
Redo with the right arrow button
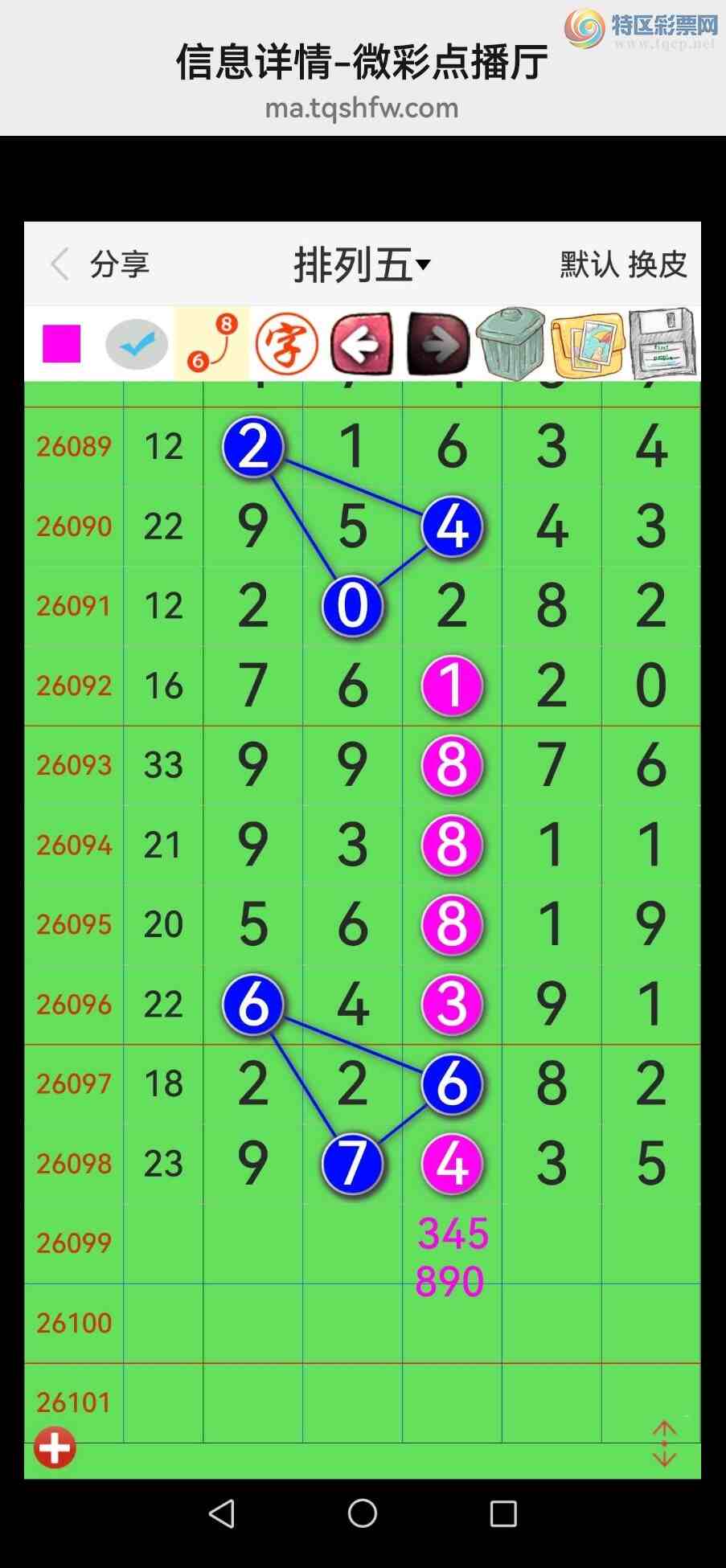click(x=437, y=344)
